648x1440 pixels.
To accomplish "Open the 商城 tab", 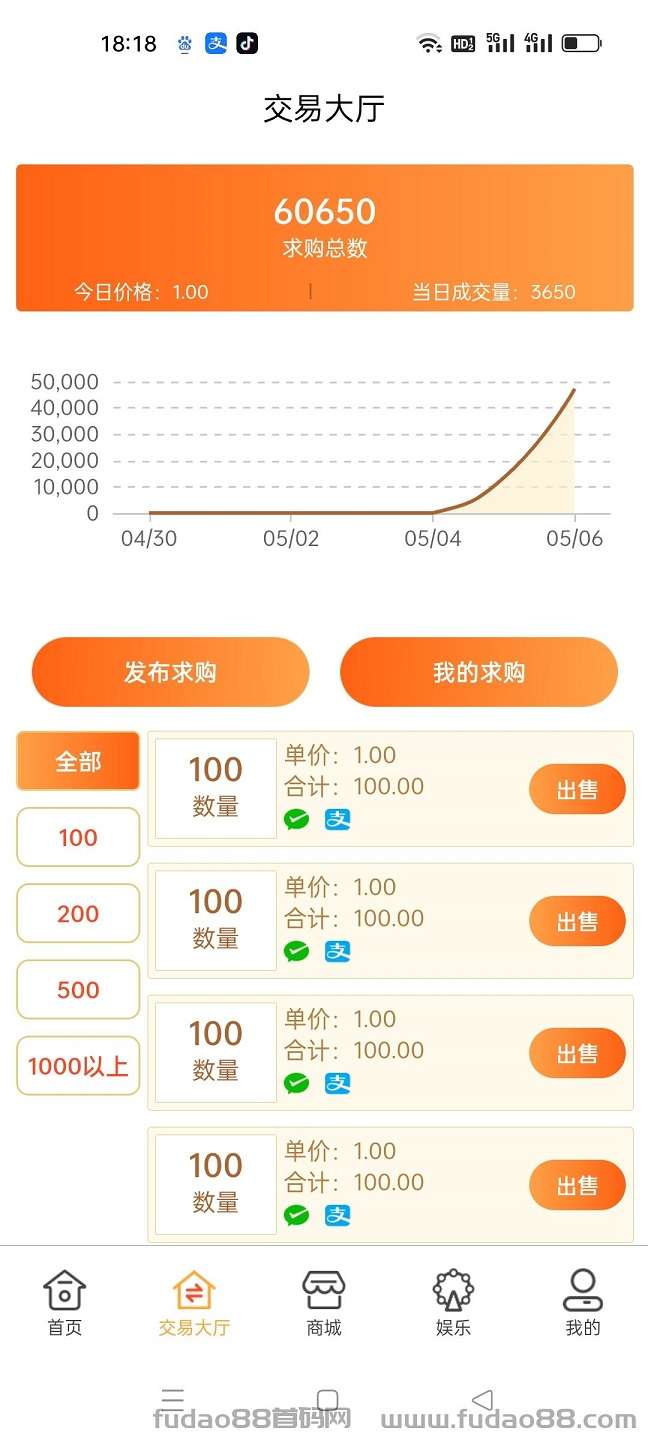I will click(324, 1302).
